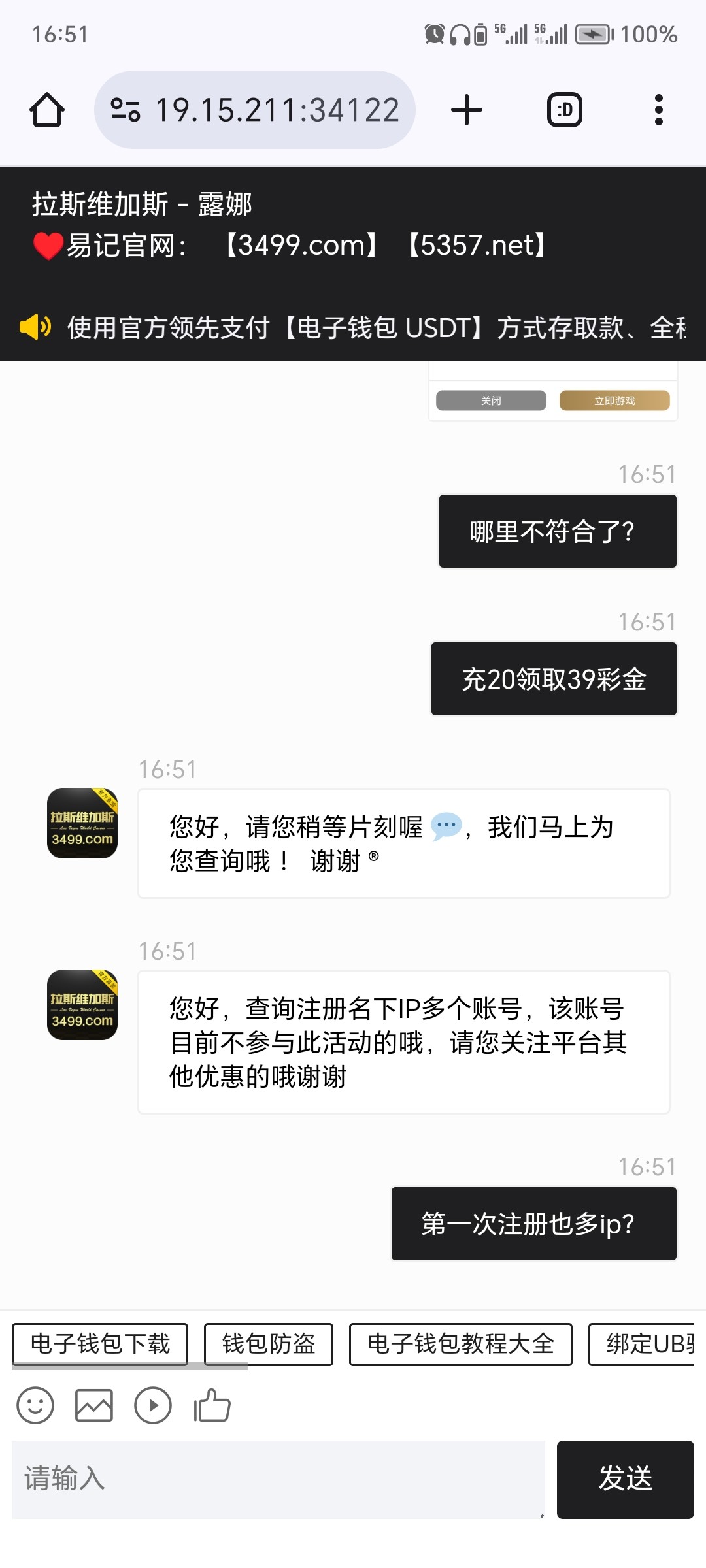Mute the announcement speaker icon

pos(36,327)
